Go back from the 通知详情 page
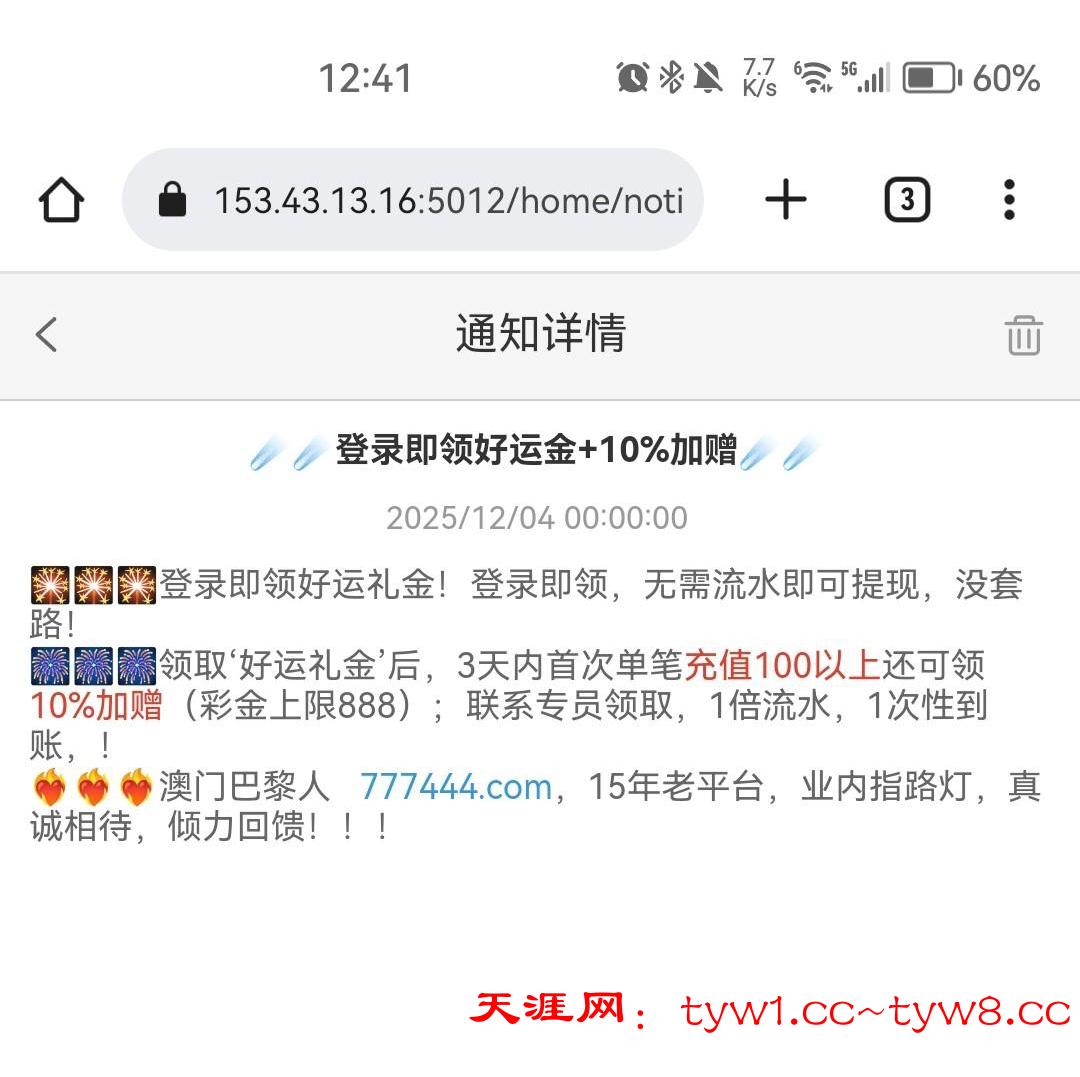Screen dimensions: 1080x1077 point(47,334)
